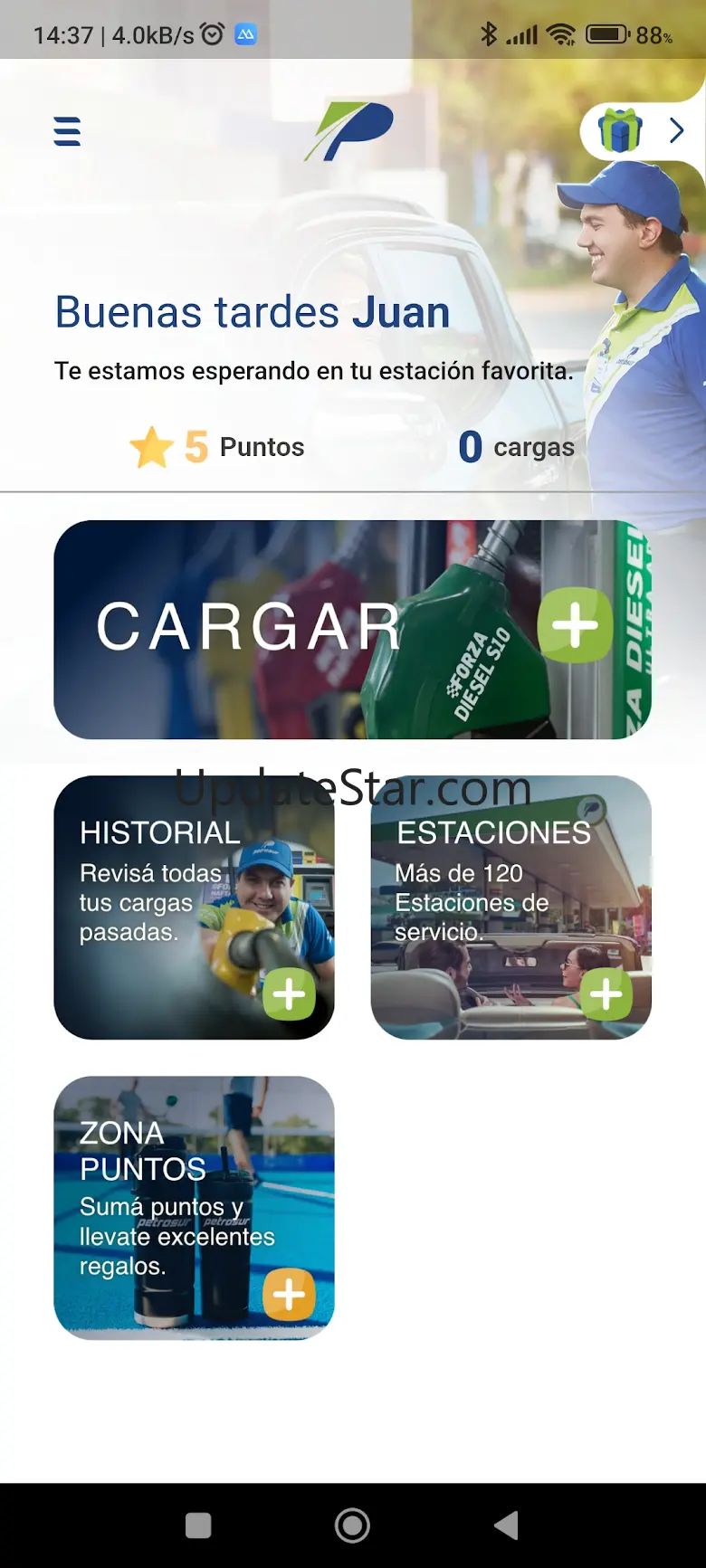Open the HISTORIAL past loads card
Image resolution: width=706 pixels, height=1568 pixels.
tap(194, 907)
